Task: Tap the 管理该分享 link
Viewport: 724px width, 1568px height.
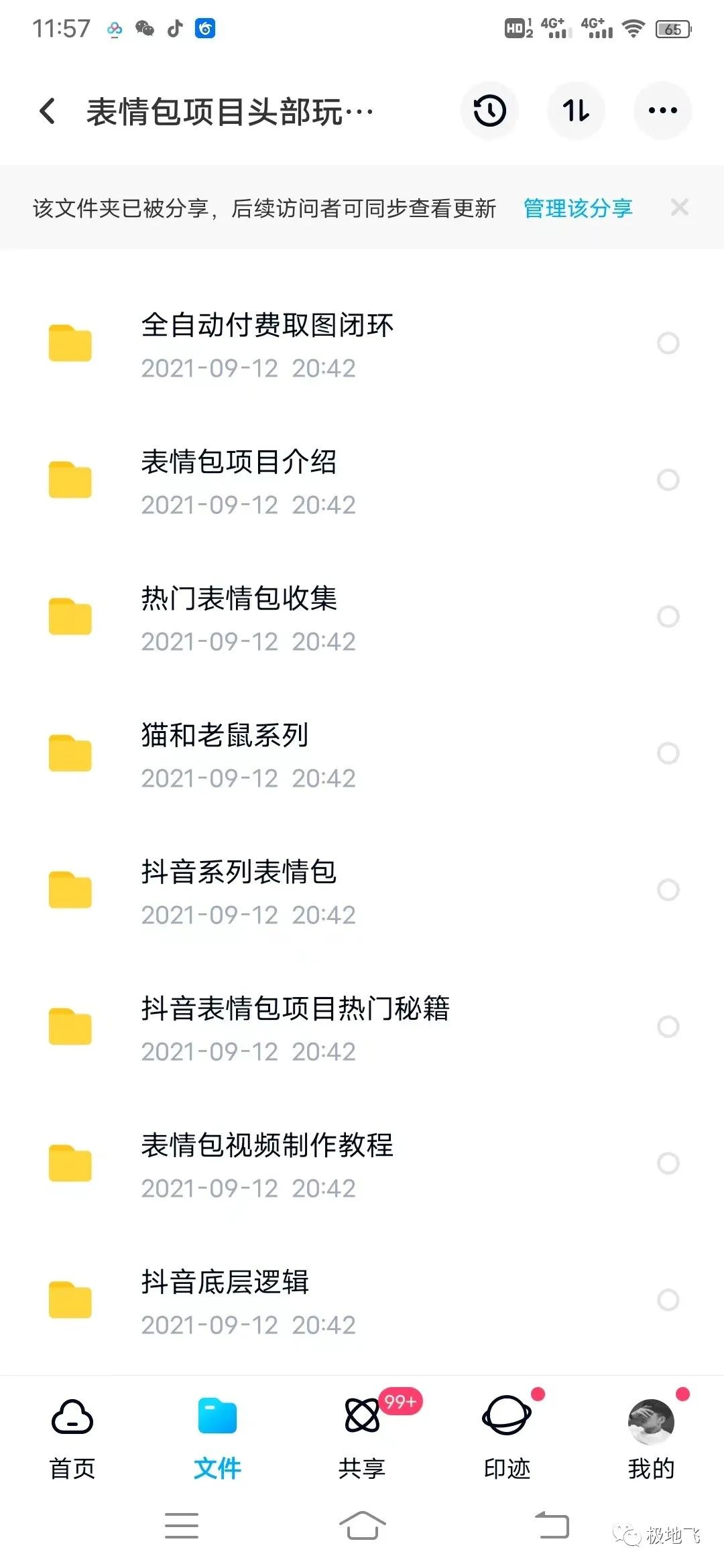Action: [x=578, y=208]
